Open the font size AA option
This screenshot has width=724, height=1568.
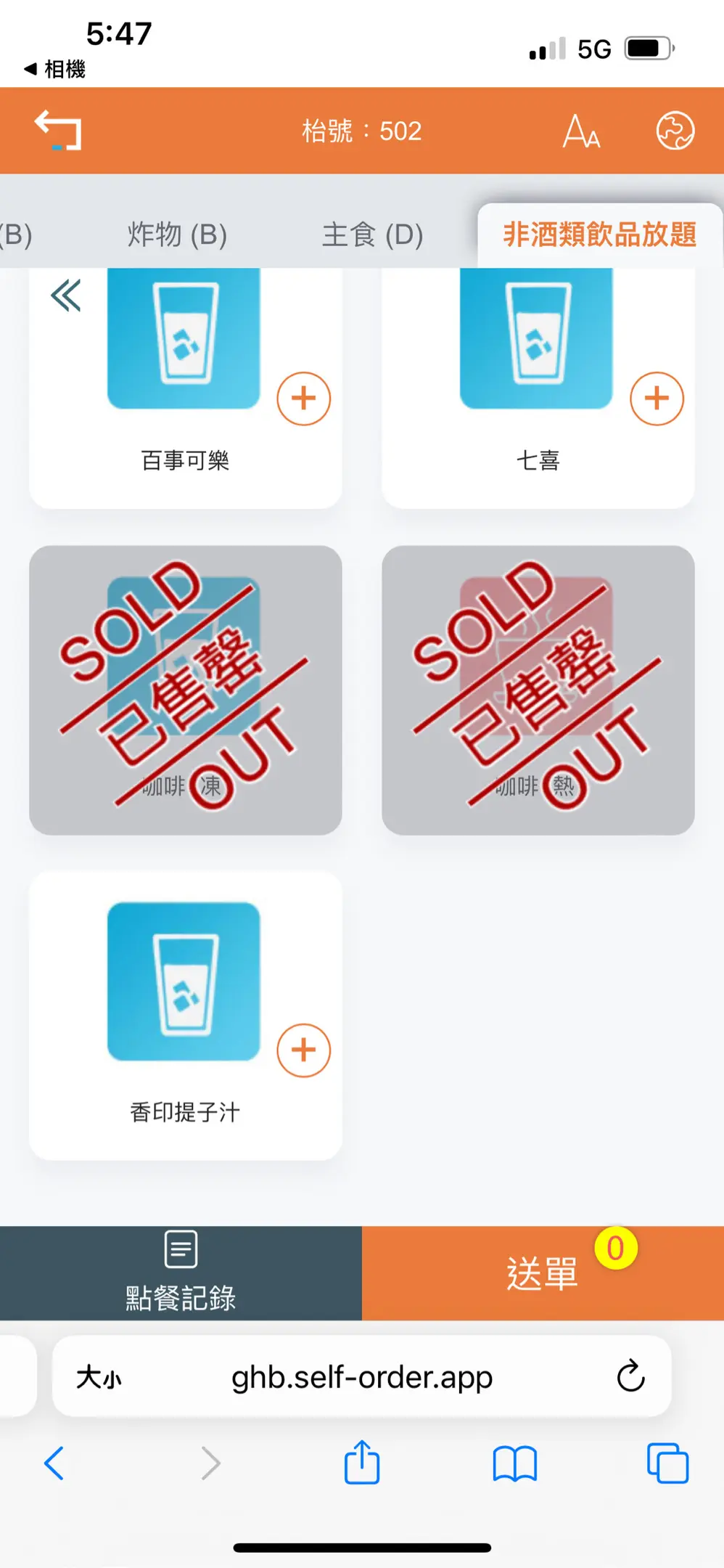[x=581, y=131]
